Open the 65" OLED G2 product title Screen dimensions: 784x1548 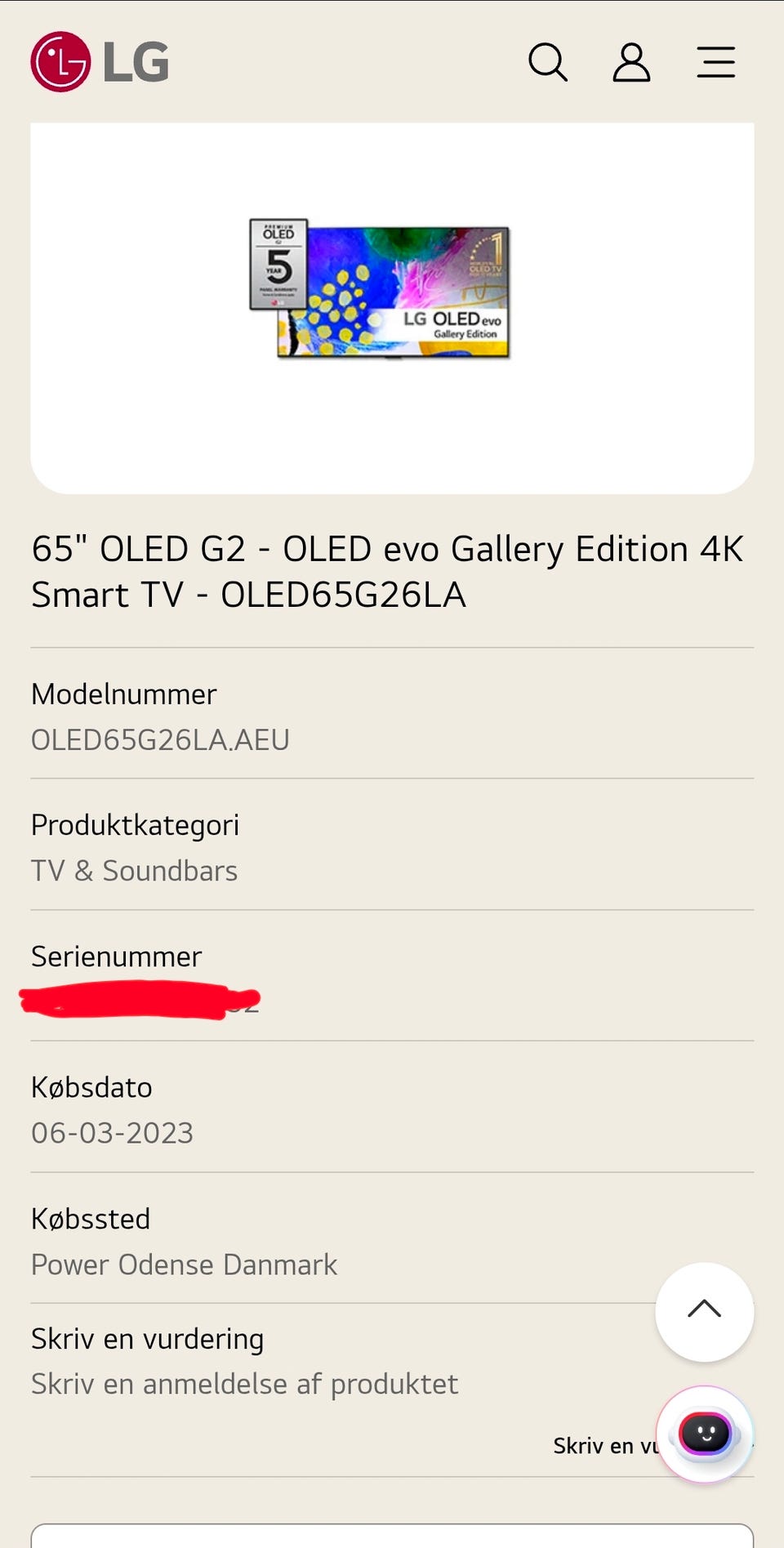click(x=387, y=572)
